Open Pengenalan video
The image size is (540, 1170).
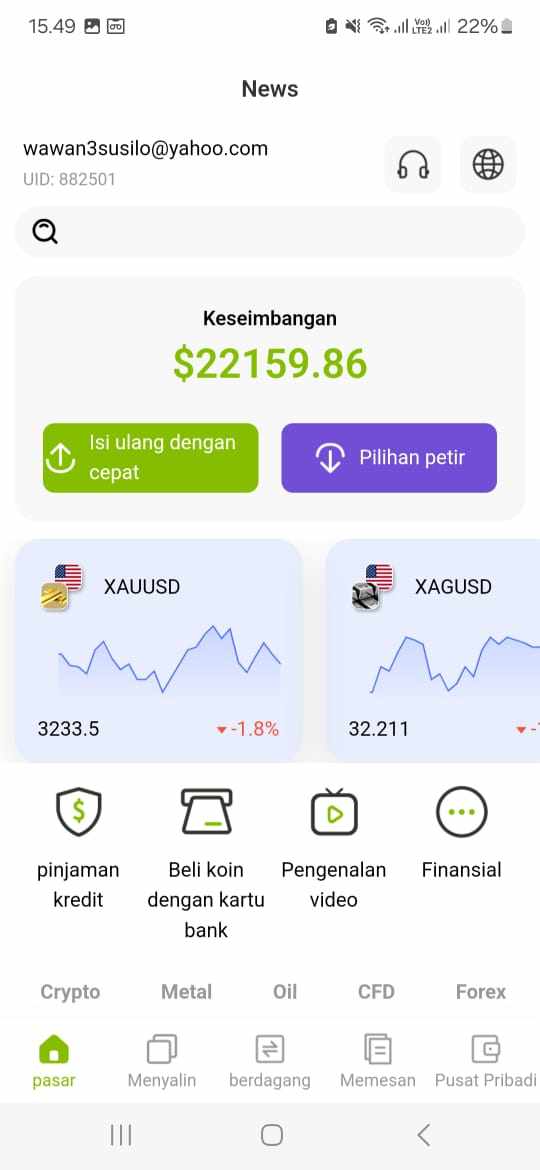tap(333, 849)
